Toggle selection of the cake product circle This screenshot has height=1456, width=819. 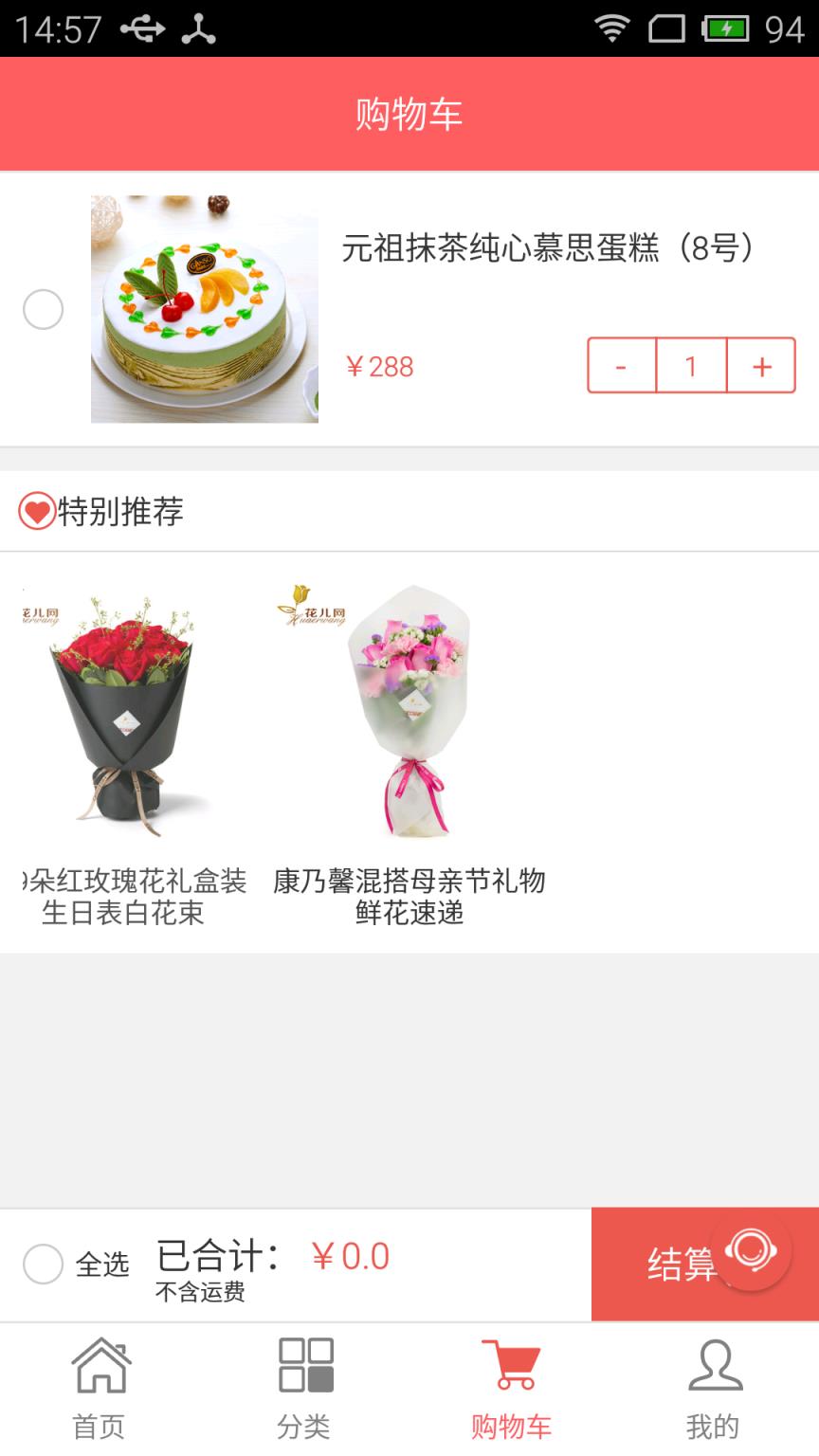43,310
